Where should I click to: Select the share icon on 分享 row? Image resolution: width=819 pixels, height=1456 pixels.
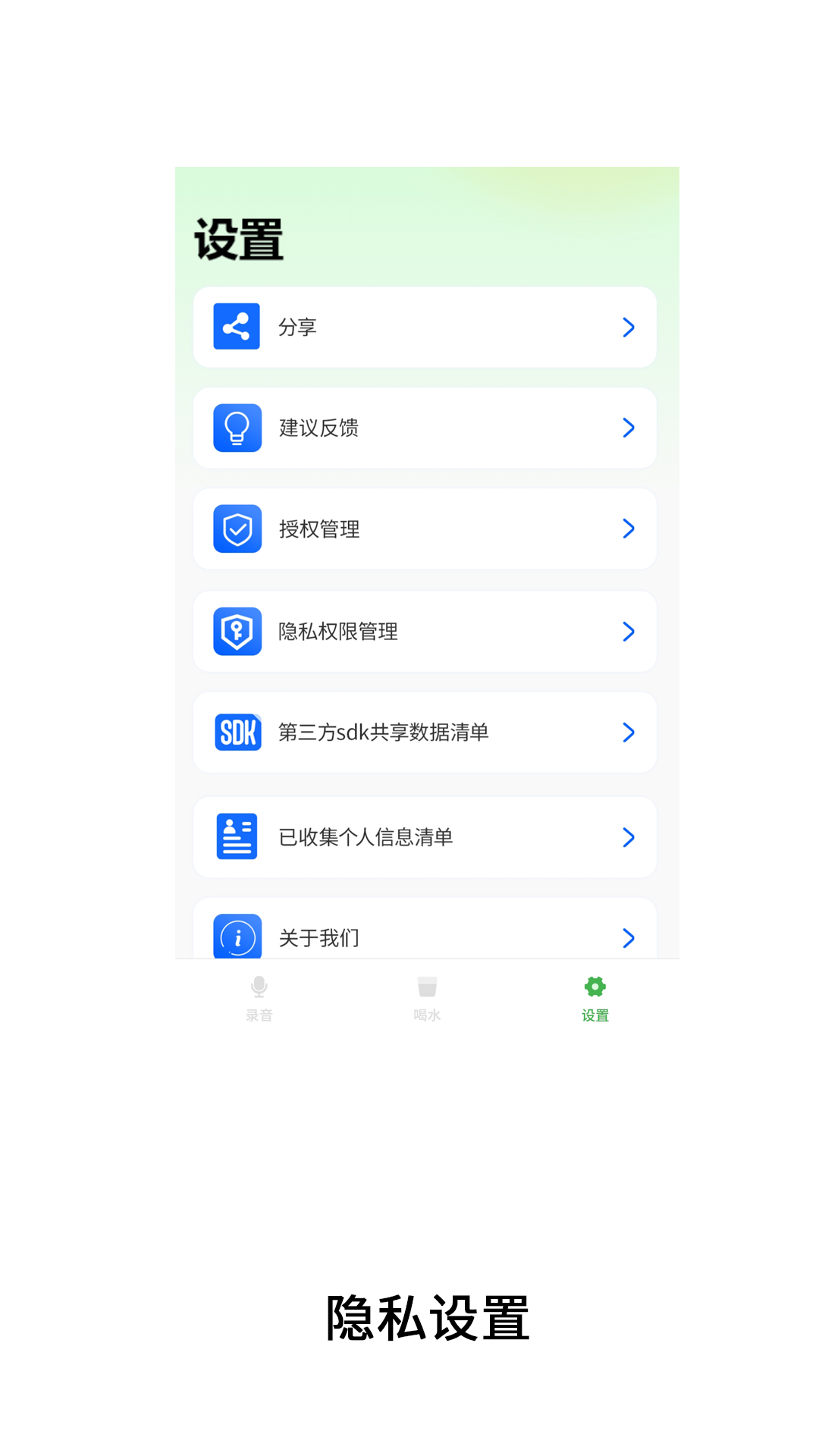[237, 326]
